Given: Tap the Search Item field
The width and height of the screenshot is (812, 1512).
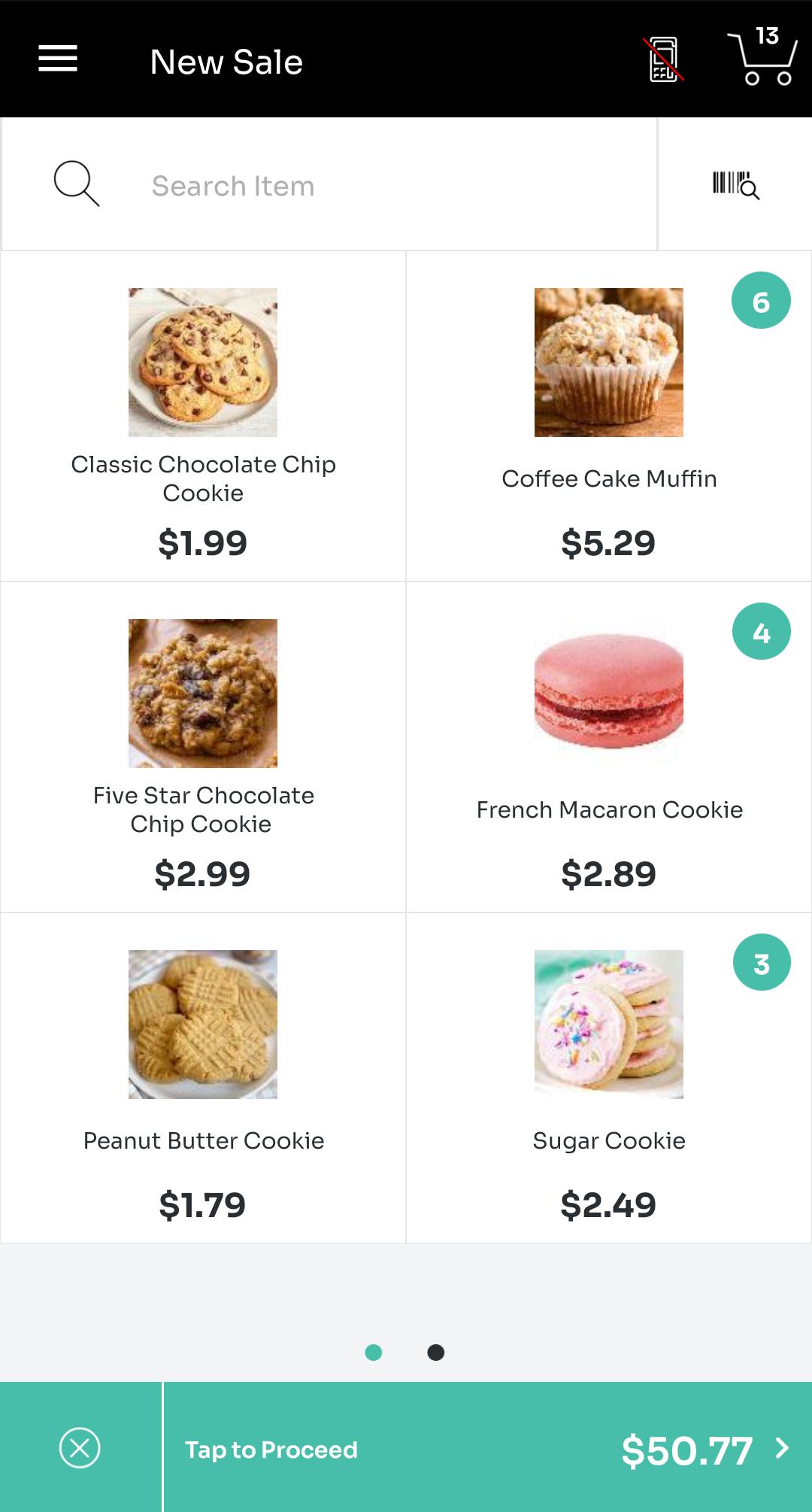Looking at the screenshot, I should (x=376, y=185).
